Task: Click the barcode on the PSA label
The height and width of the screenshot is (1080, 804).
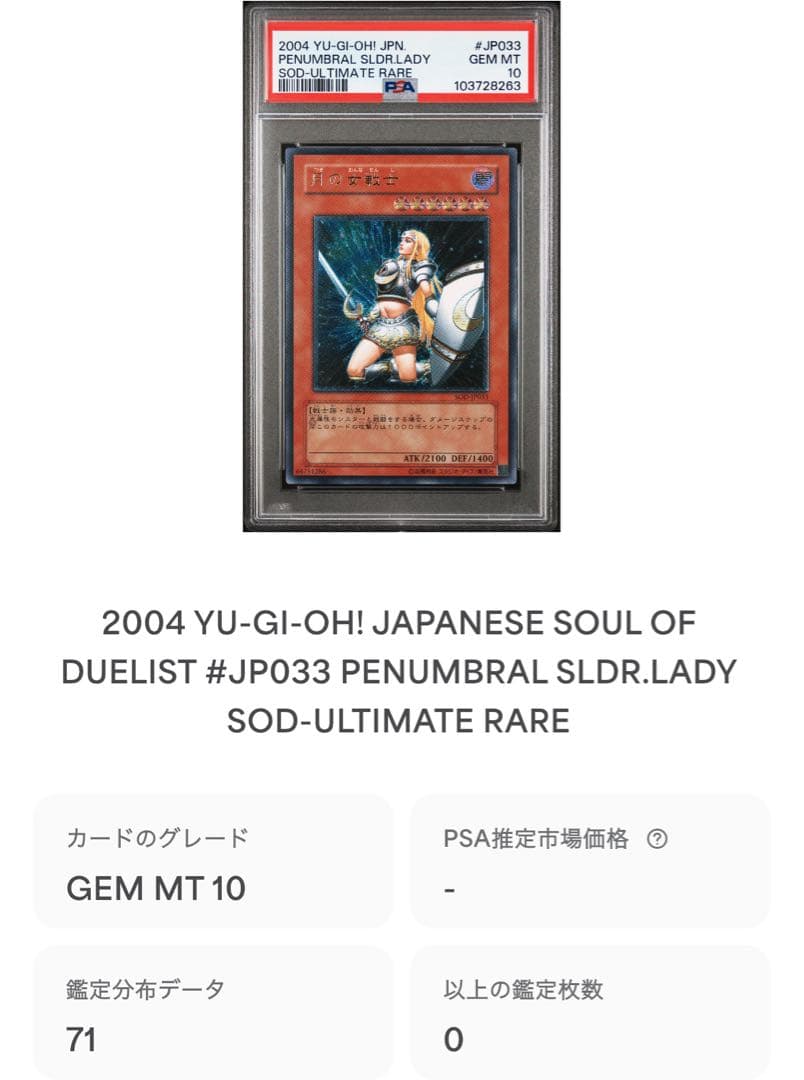Action: pyautogui.click(x=315, y=87)
